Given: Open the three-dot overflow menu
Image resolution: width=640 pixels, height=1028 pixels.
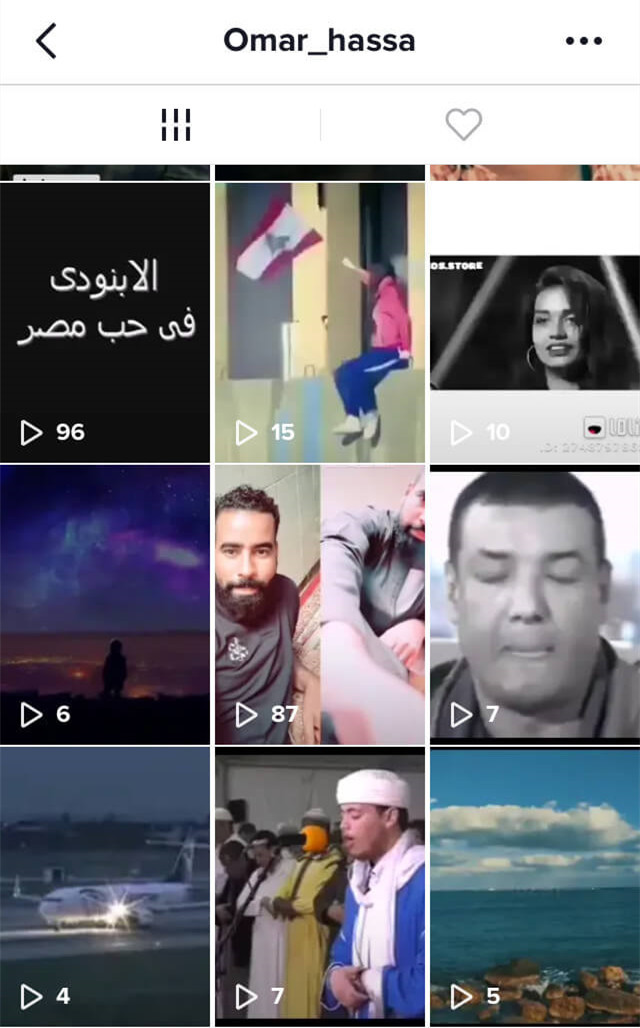Looking at the screenshot, I should coord(583,41).
